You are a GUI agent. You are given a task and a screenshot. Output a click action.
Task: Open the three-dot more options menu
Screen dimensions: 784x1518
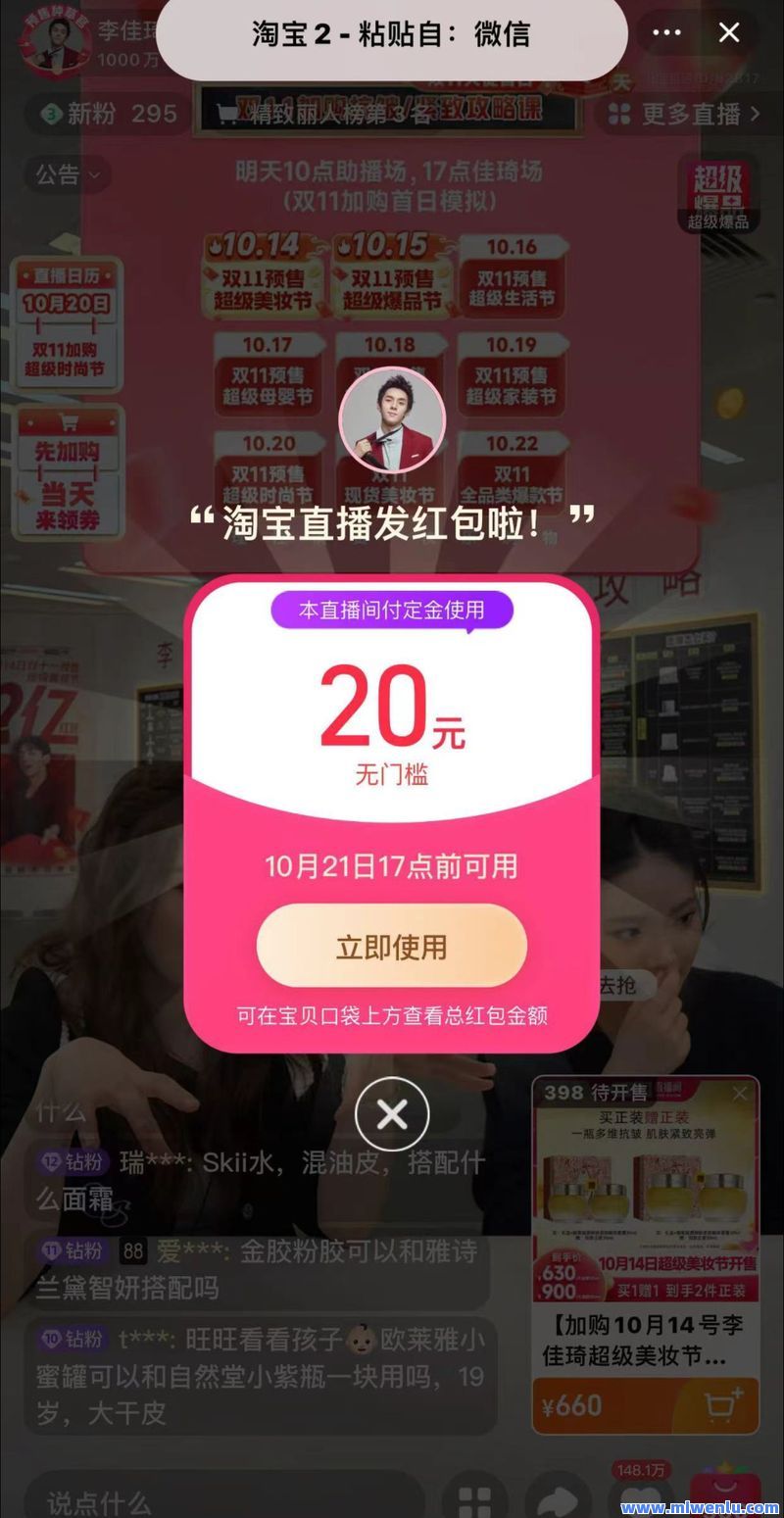666,33
